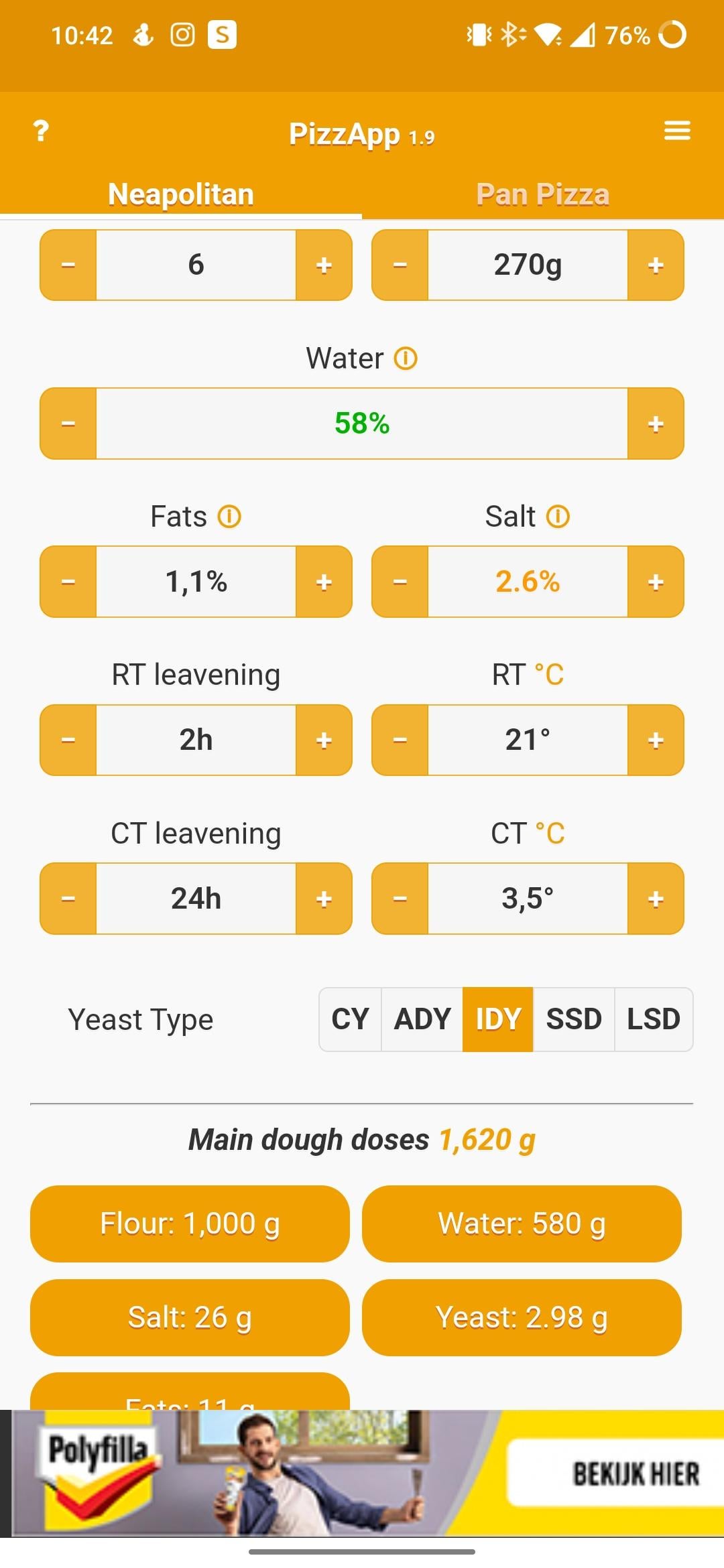Choose ADY yeast type
This screenshot has height=1568, width=724.
click(422, 1019)
